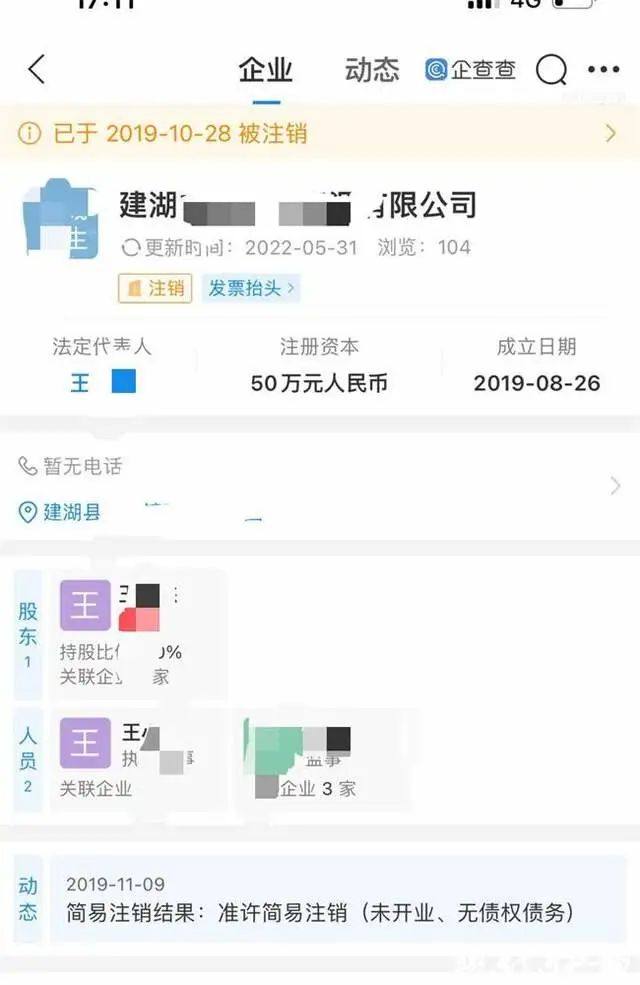Screen dimensions: 640x985
Task: Open the 已于 2019-10-28 被注销 banner
Action: pyautogui.click(x=320, y=133)
